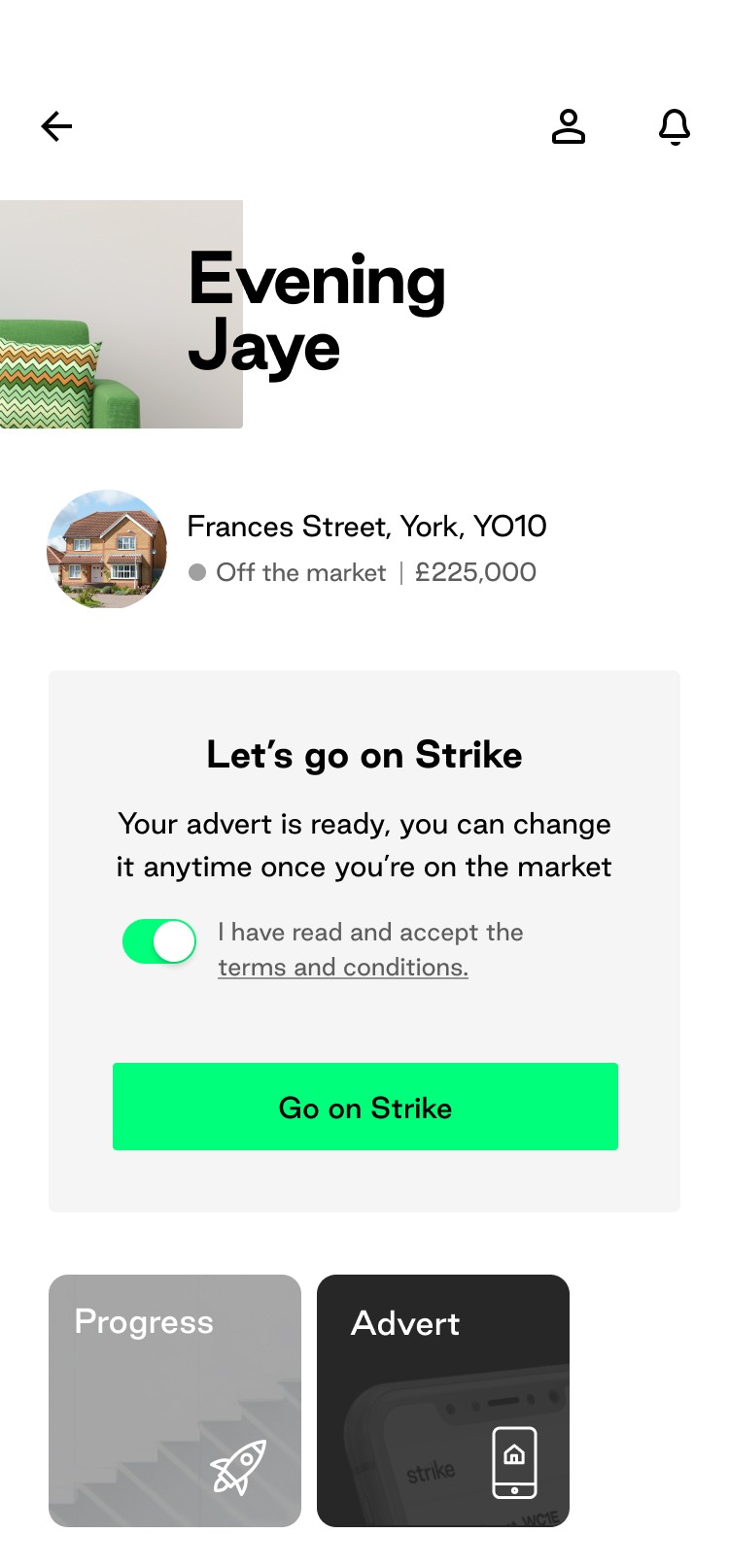The width and height of the screenshot is (729, 1568).
Task: Toggle off terms acceptance switch
Action: [159, 941]
